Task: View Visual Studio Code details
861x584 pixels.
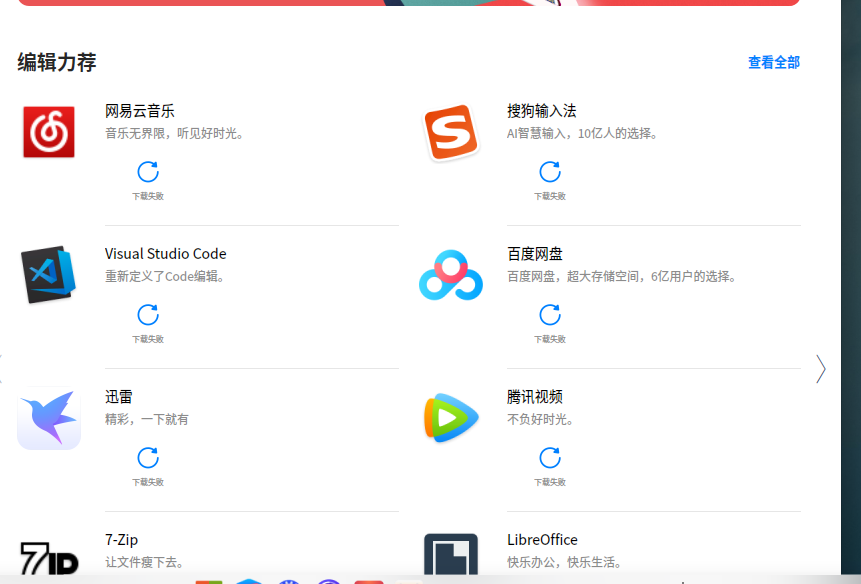Action: [x=165, y=254]
